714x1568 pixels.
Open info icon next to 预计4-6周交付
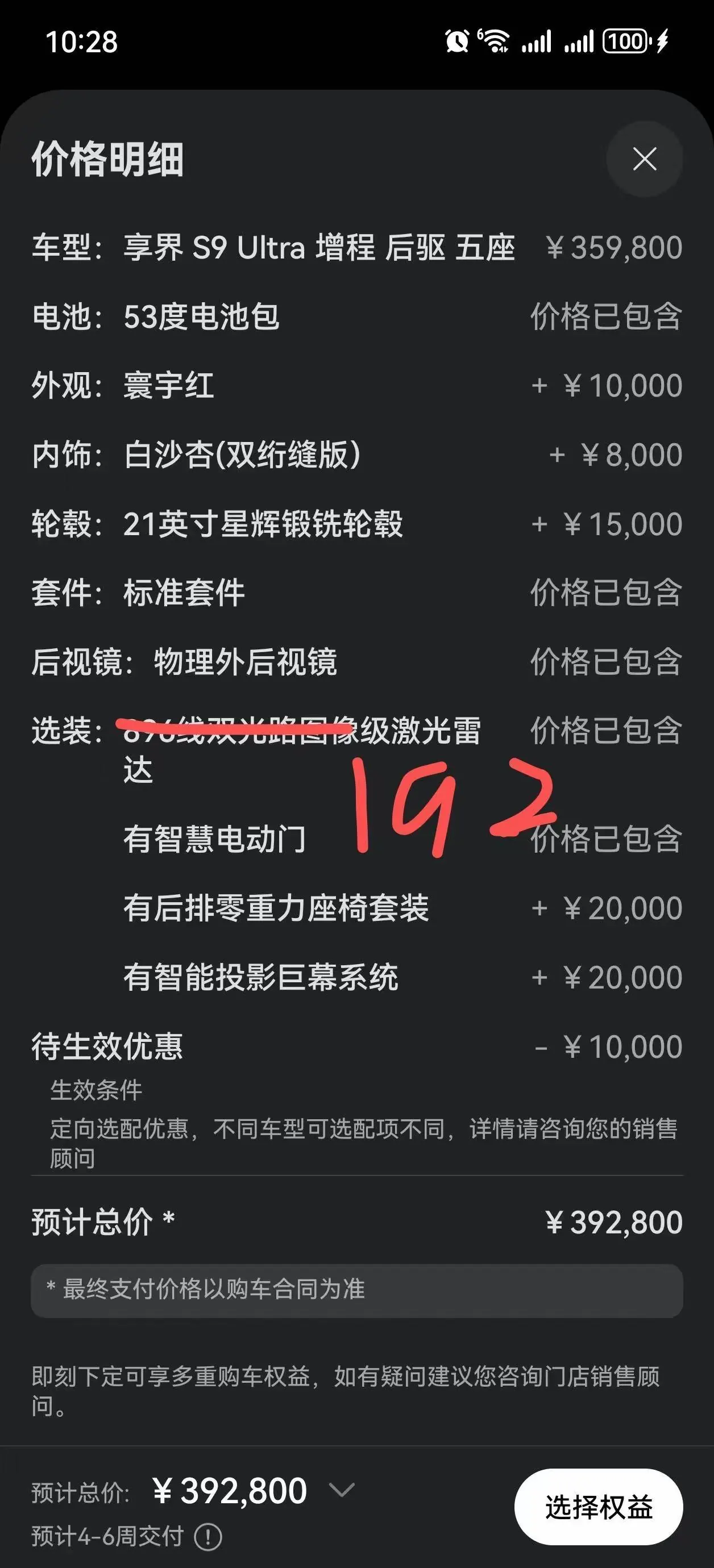[x=207, y=1537]
